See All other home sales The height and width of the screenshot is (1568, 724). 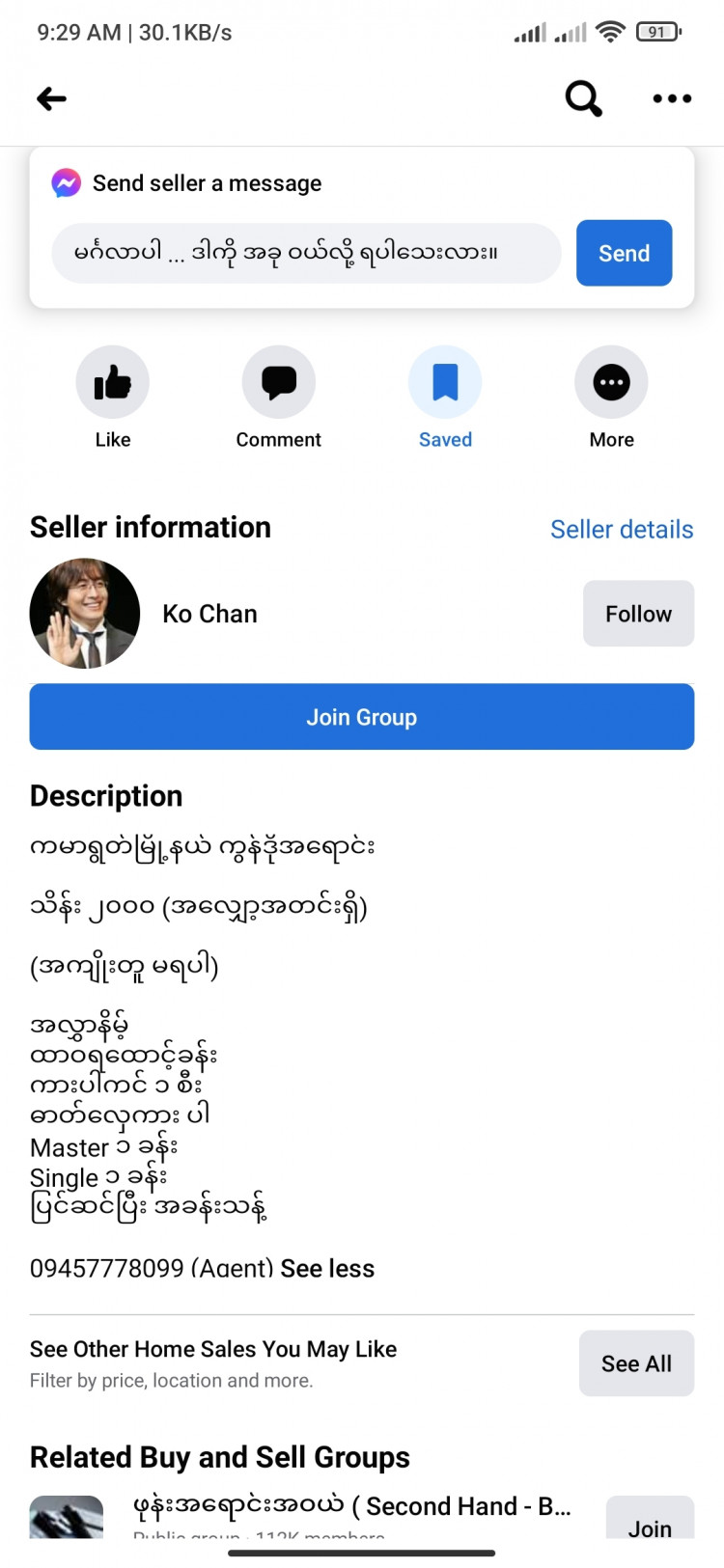(636, 1363)
